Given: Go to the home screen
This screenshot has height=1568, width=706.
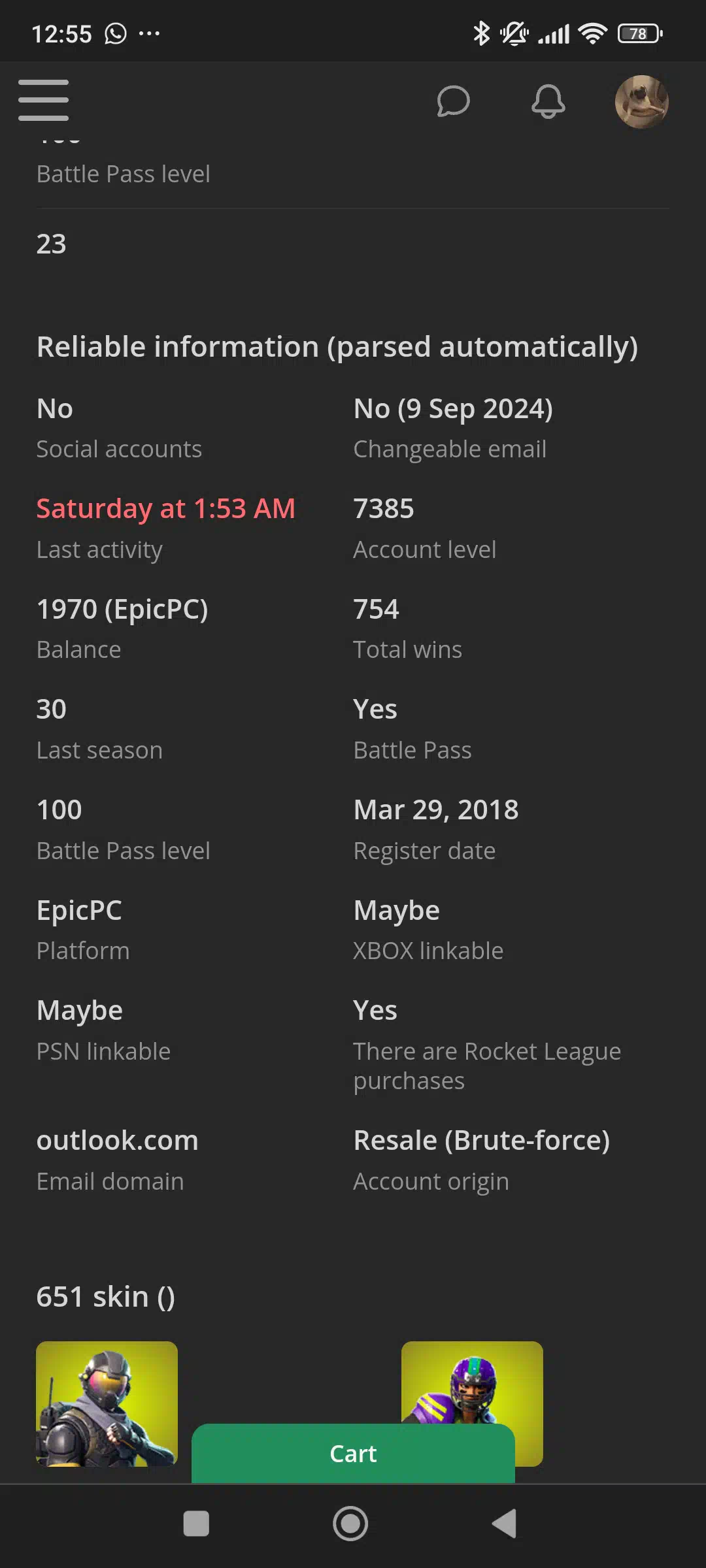Looking at the screenshot, I should pos(350,1524).
